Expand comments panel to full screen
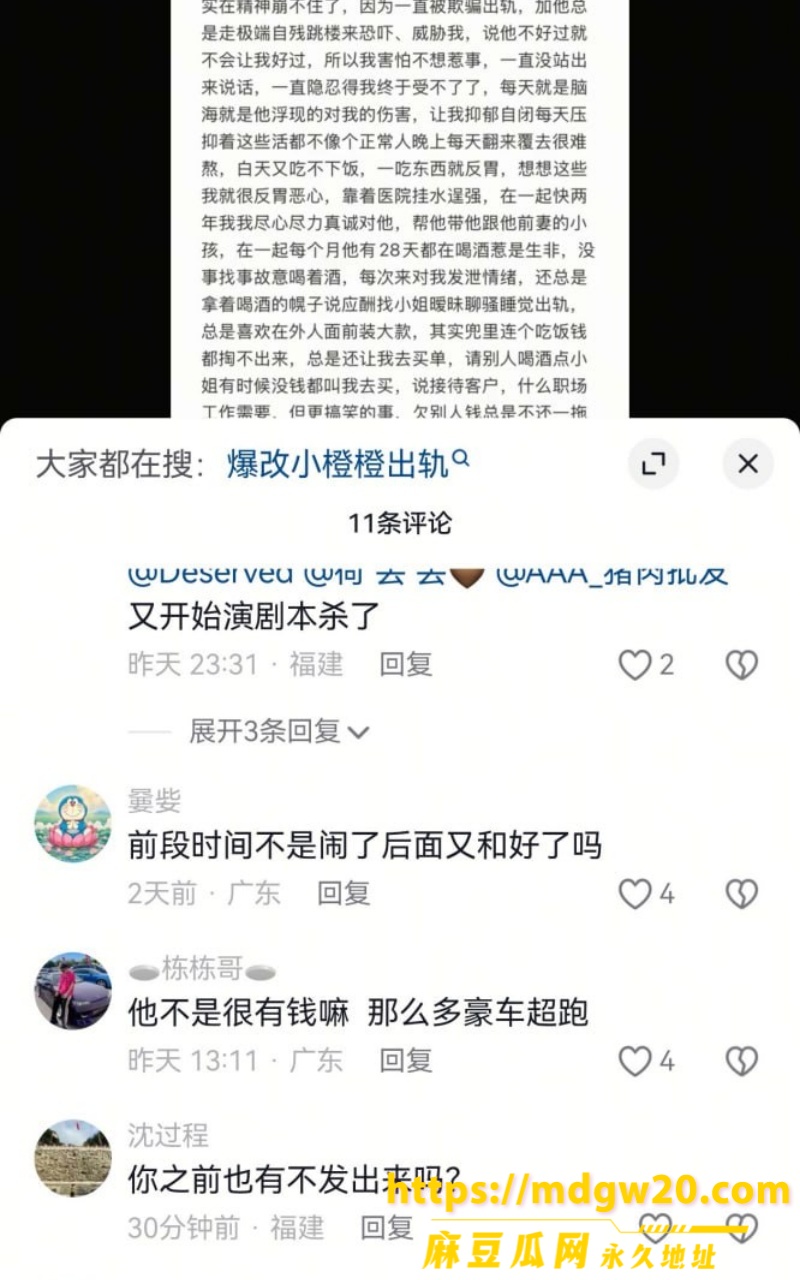The width and height of the screenshot is (800, 1280). pos(654,464)
